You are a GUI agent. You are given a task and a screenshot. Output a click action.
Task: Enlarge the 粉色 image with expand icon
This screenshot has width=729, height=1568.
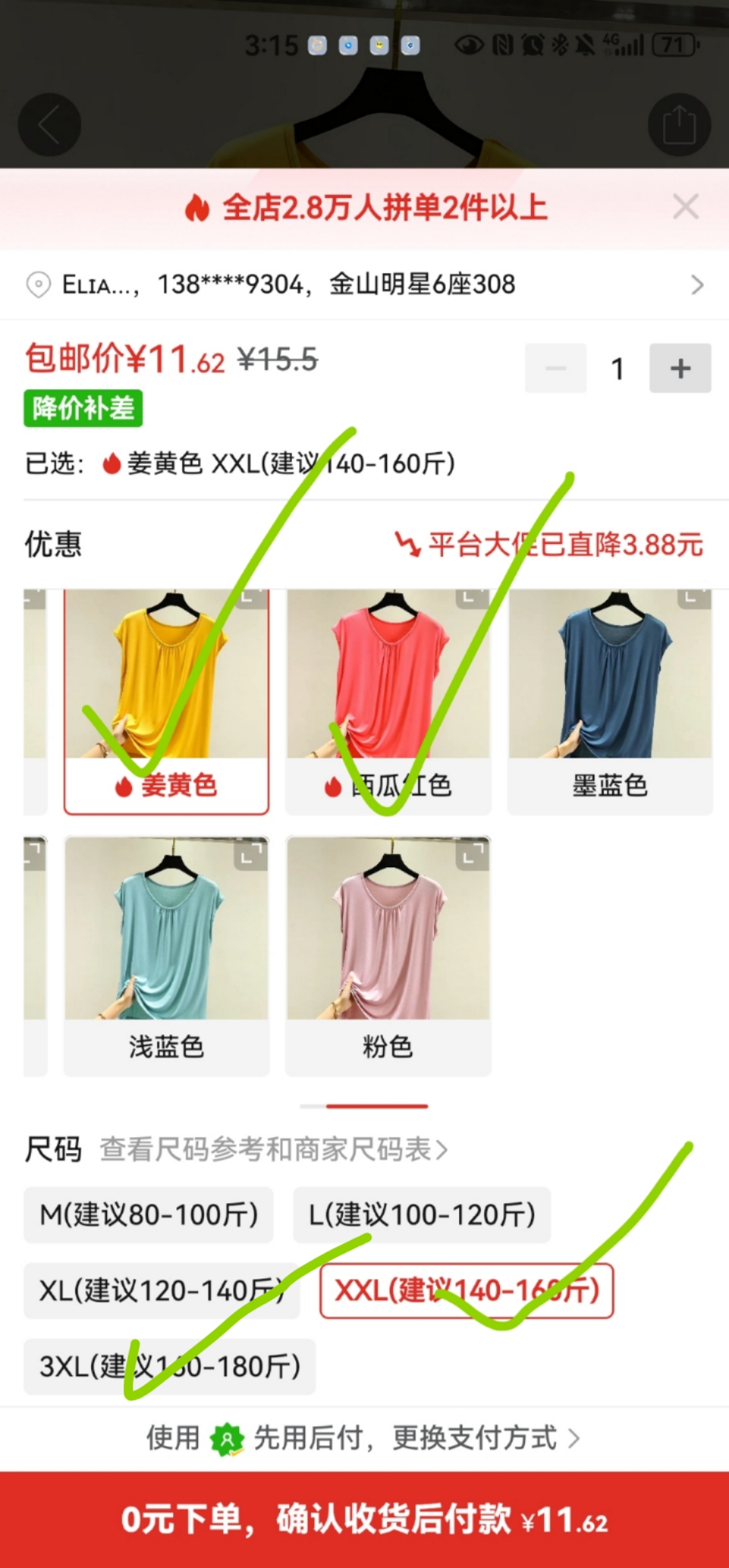tap(472, 855)
